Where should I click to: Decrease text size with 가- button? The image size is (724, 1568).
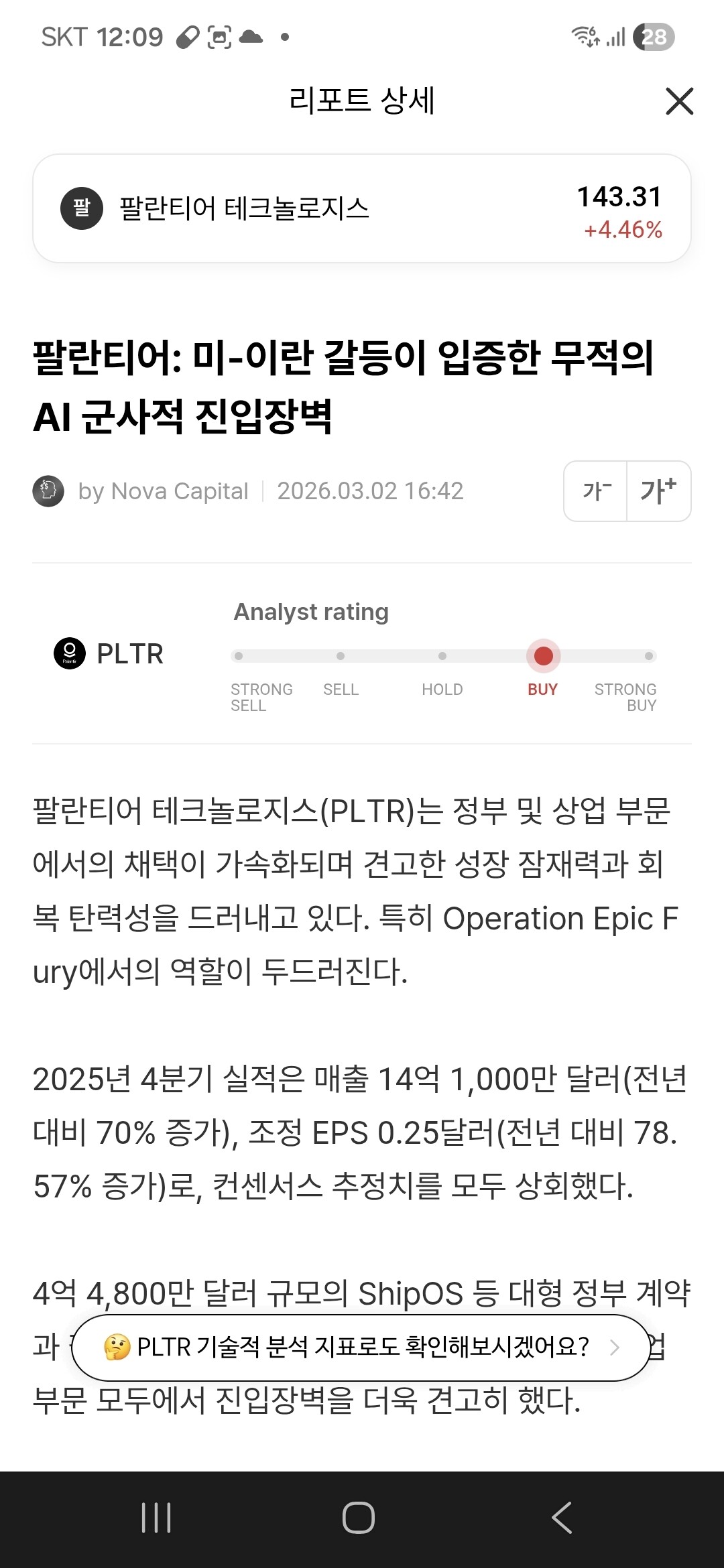pyautogui.click(x=596, y=491)
